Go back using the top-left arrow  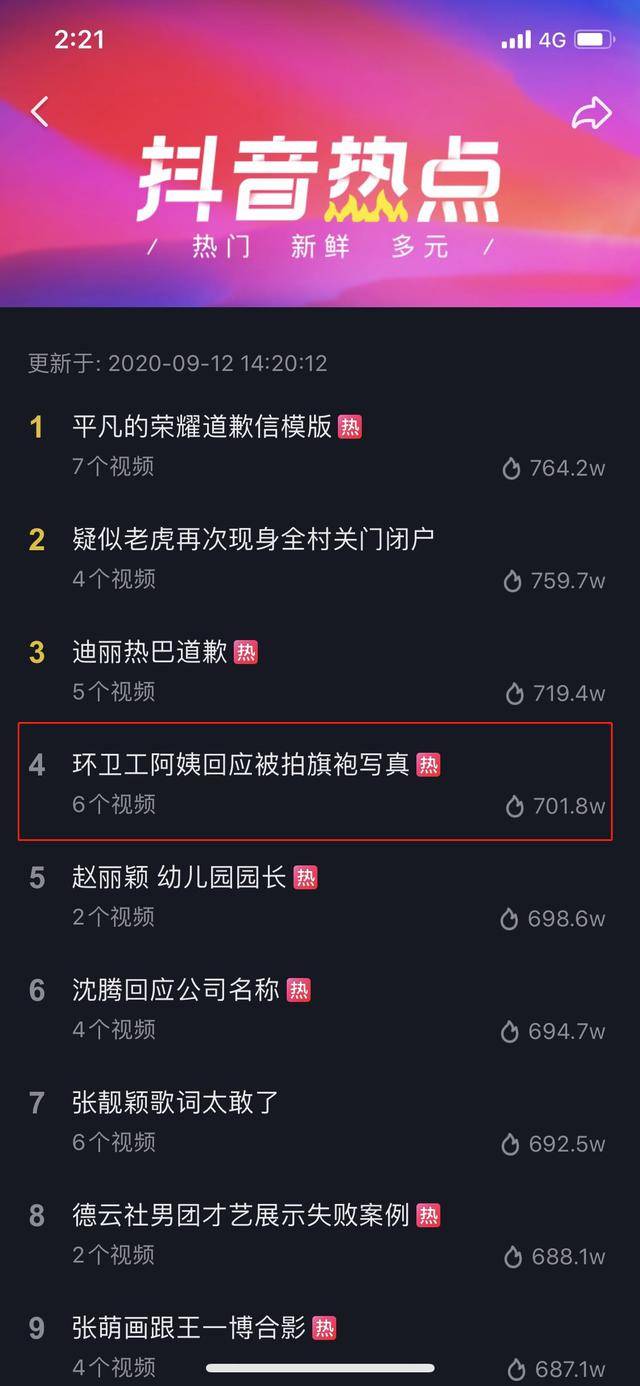click(40, 112)
